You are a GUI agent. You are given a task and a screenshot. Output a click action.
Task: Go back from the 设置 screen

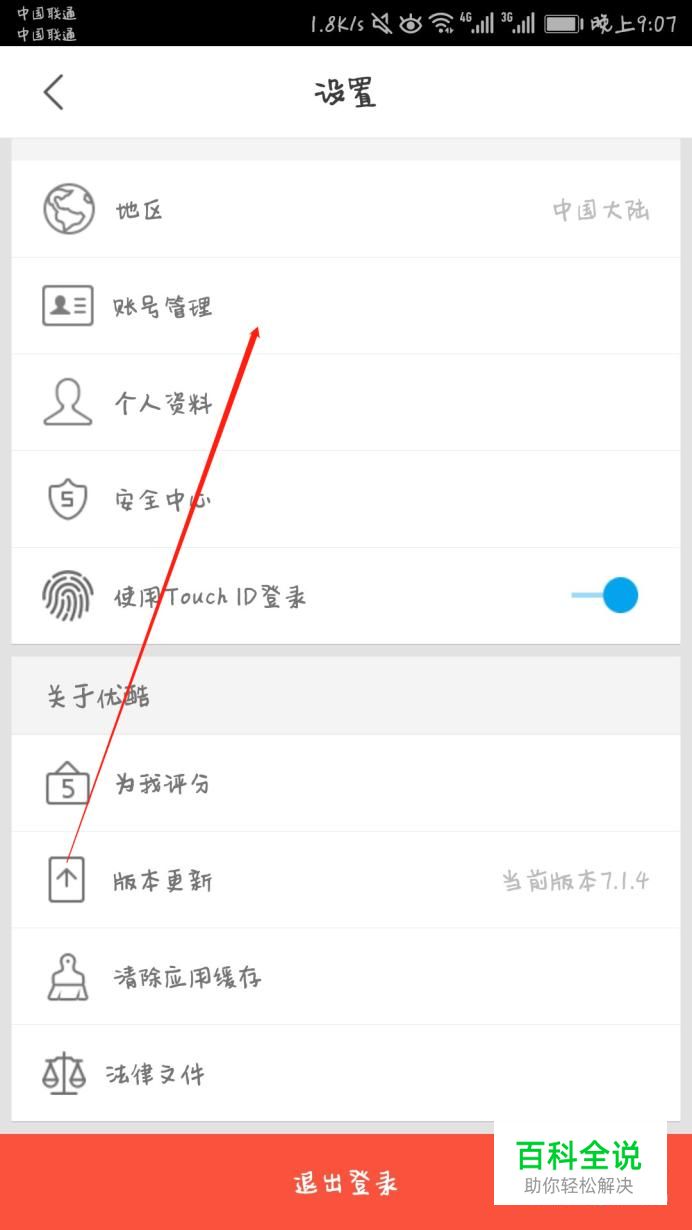54,92
